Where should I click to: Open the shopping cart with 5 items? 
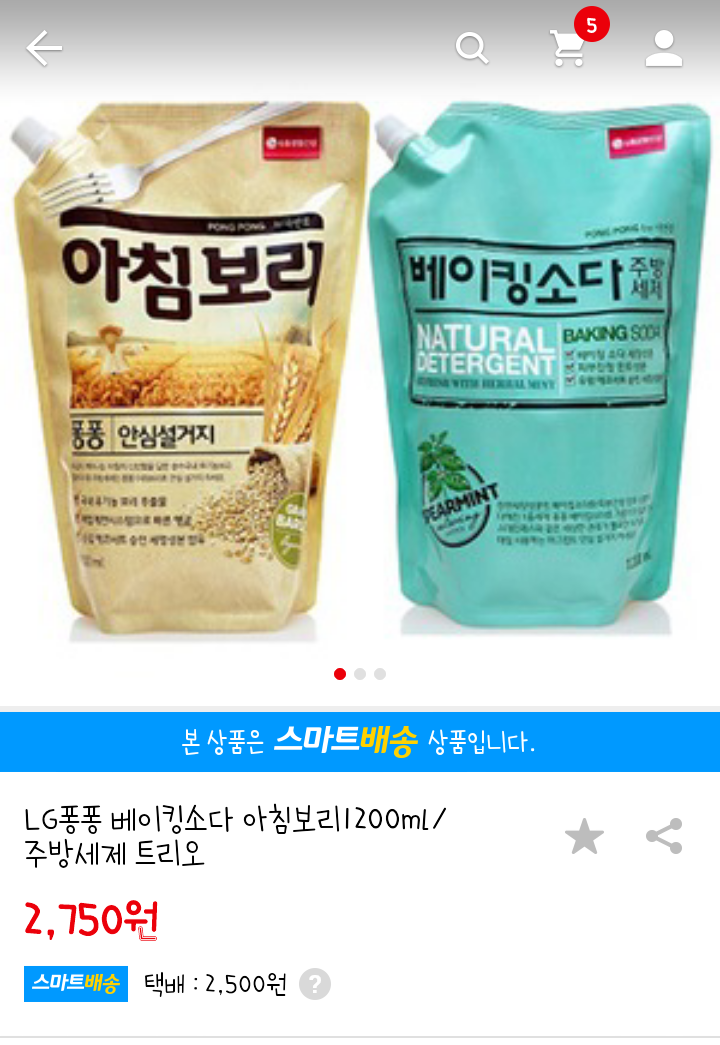(569, 48)
